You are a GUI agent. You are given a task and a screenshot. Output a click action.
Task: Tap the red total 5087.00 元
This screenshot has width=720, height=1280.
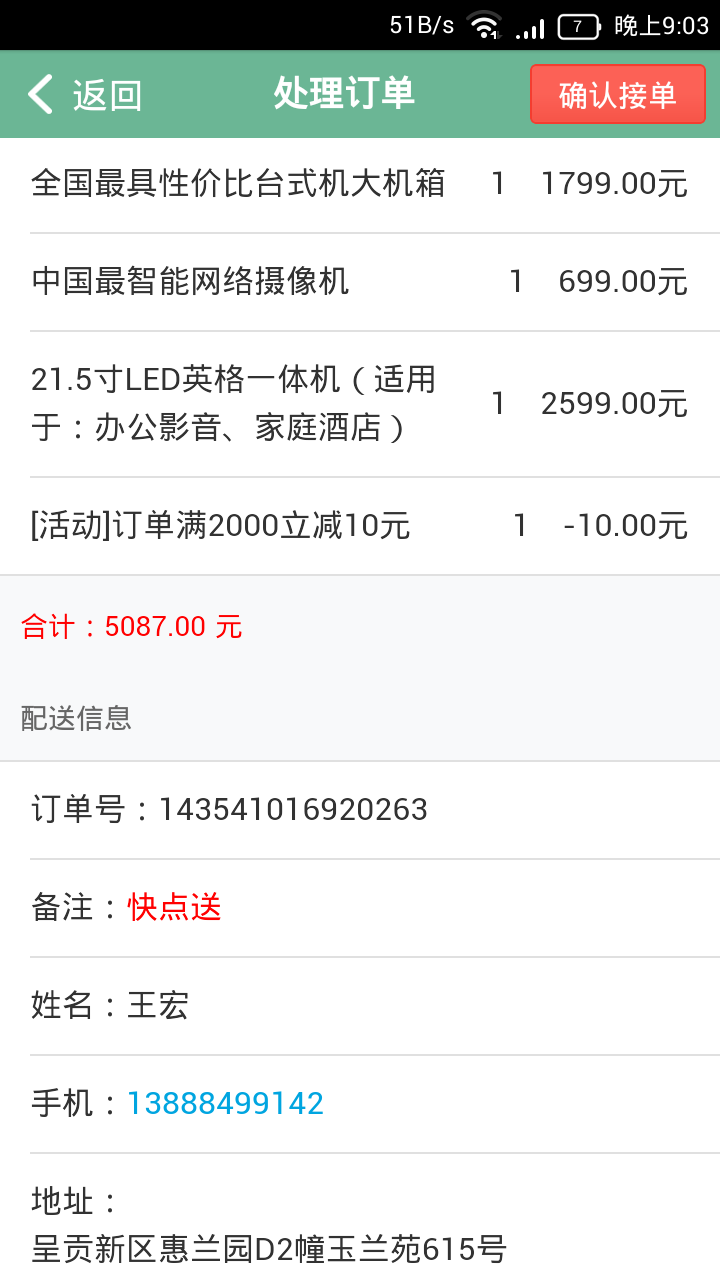click(x=131, y=626)
